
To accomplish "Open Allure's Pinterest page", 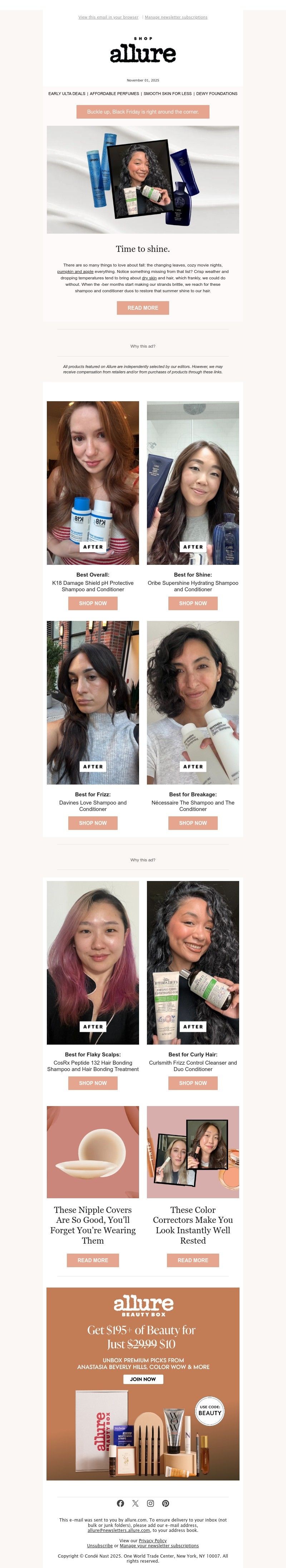I will point(166,1503).
